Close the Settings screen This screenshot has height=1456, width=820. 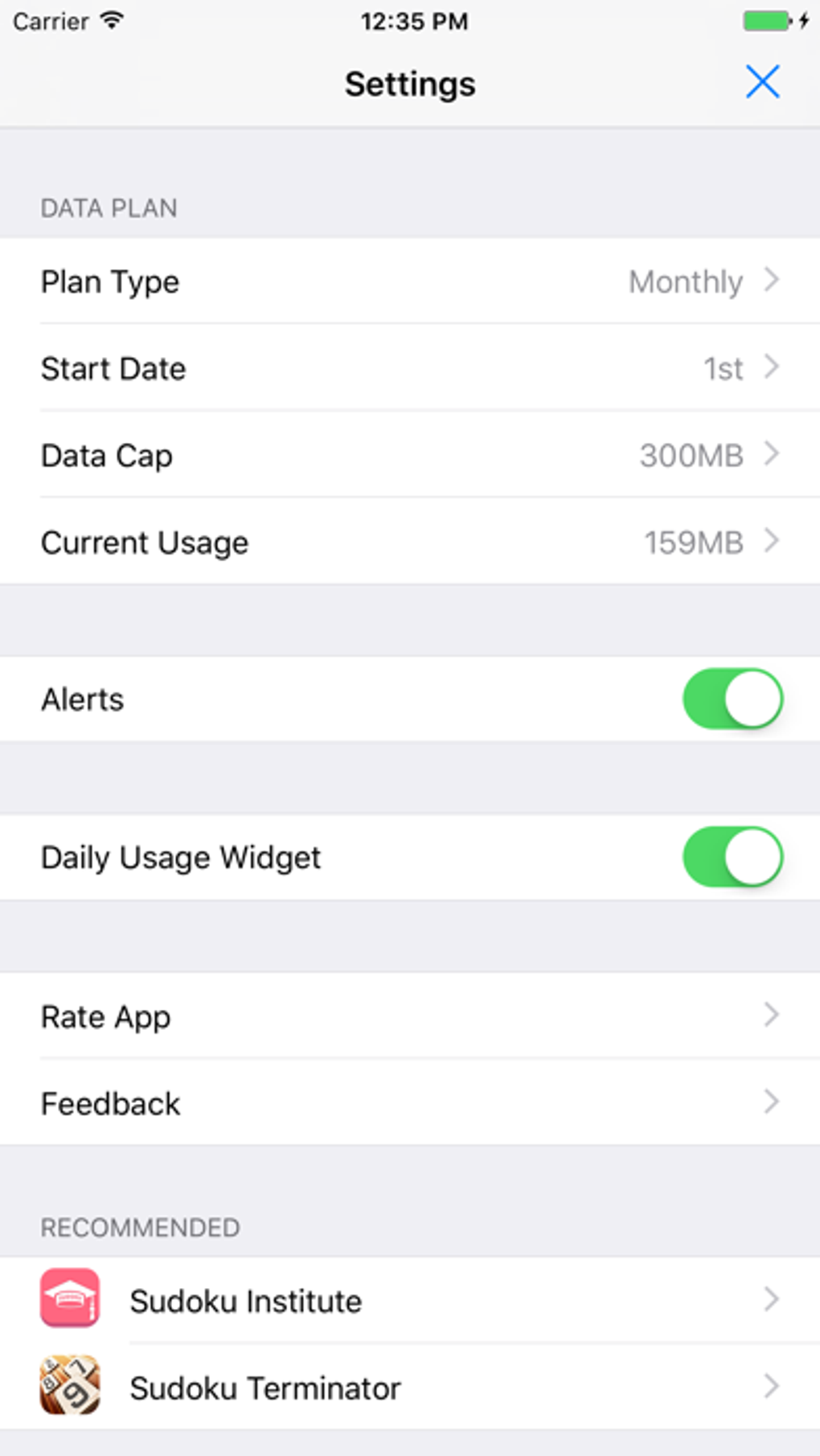coord(762,82)
